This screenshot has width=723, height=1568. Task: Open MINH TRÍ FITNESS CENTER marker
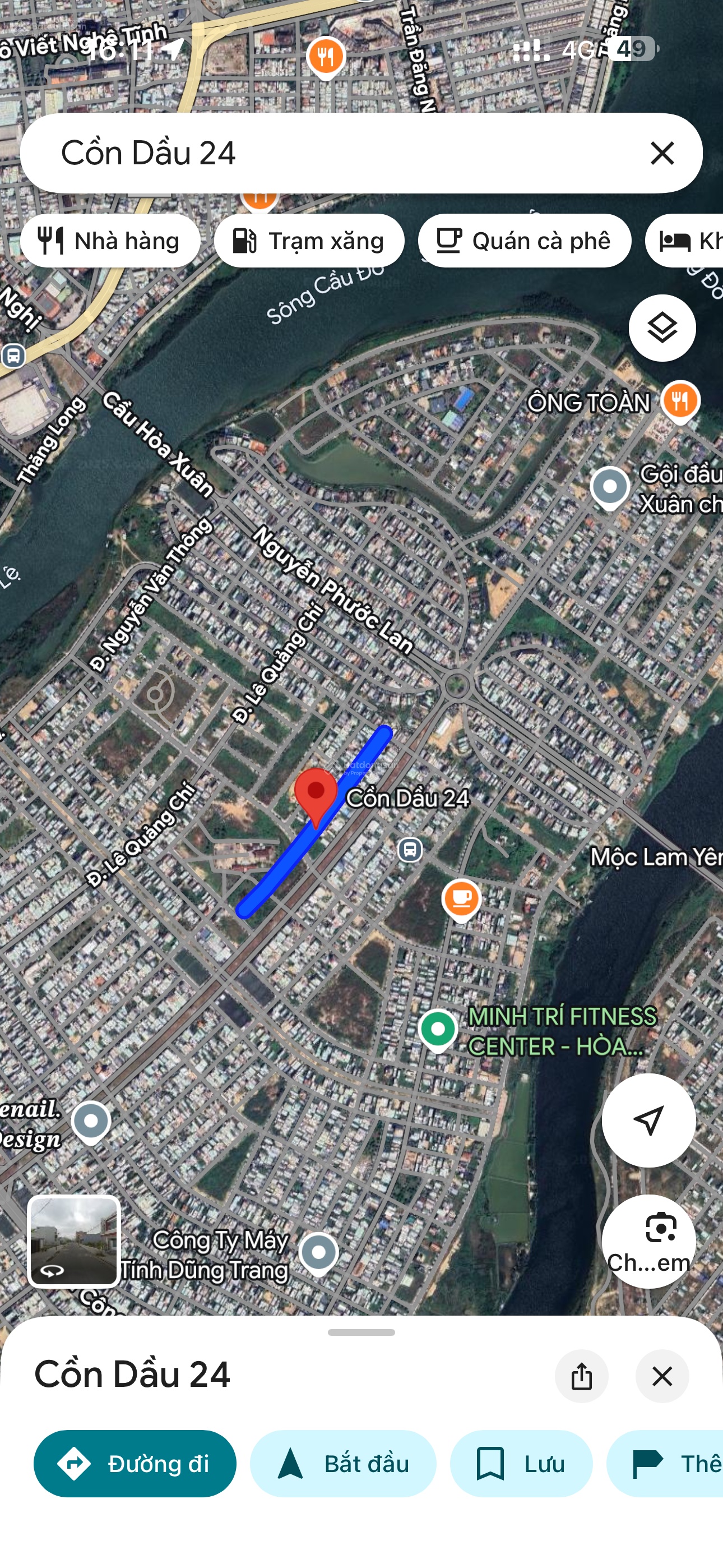438,1029
